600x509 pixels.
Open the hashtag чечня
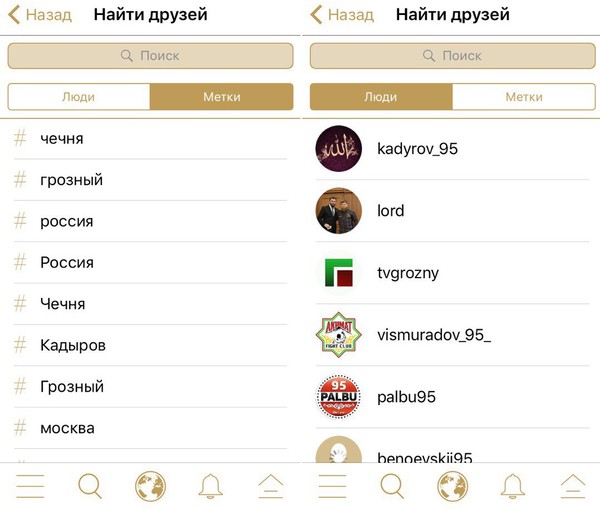point(62,138)
